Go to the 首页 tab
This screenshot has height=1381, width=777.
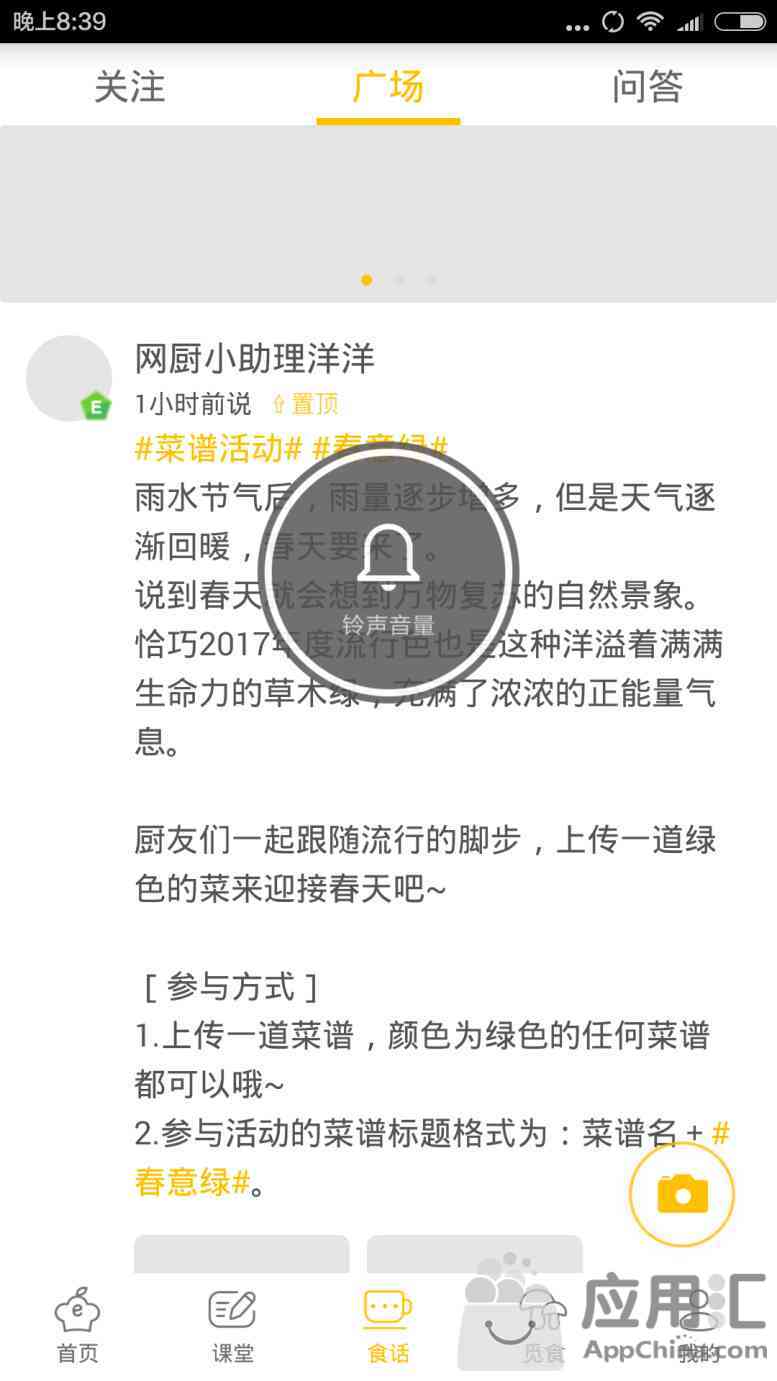(x=77, y=1326)
